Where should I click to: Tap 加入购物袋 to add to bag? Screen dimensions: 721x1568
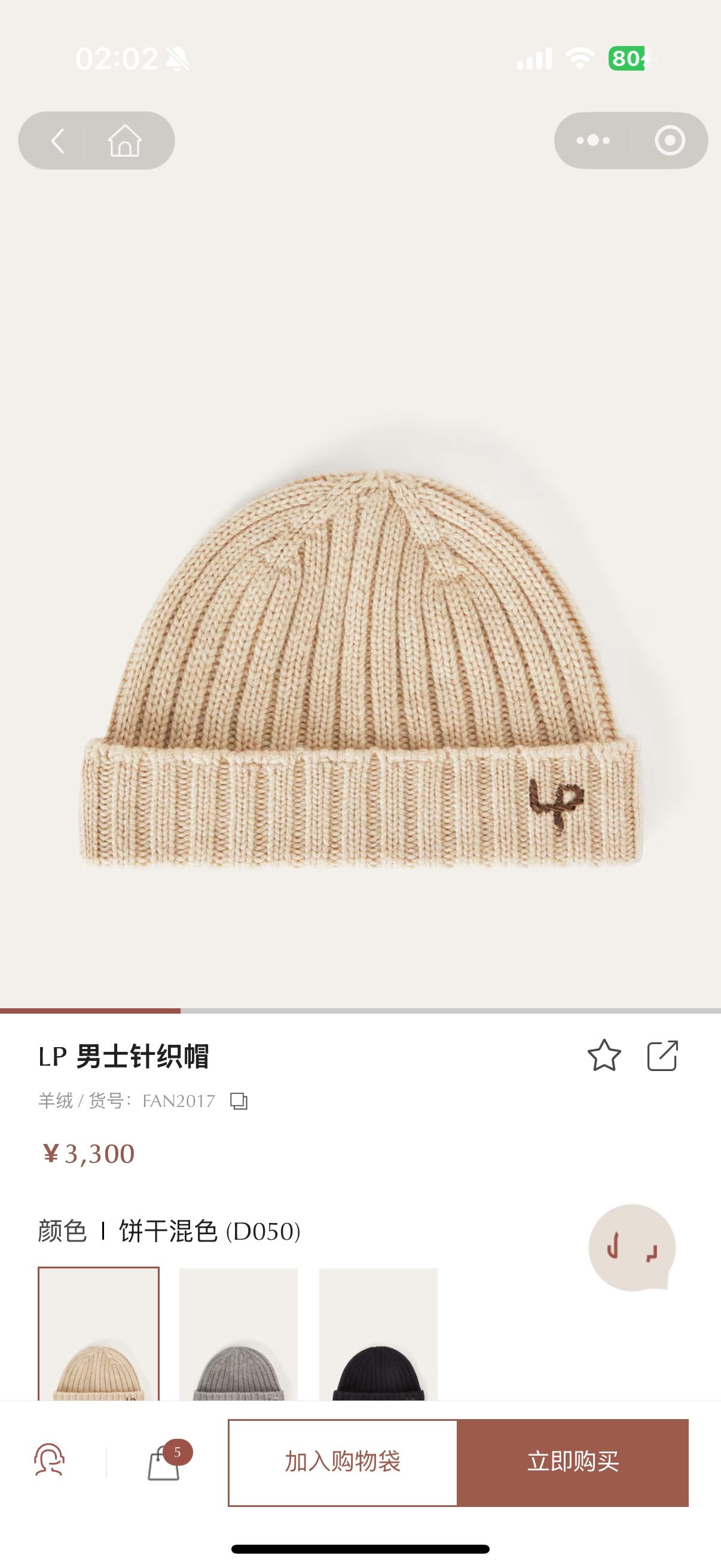coord(343,1462)
